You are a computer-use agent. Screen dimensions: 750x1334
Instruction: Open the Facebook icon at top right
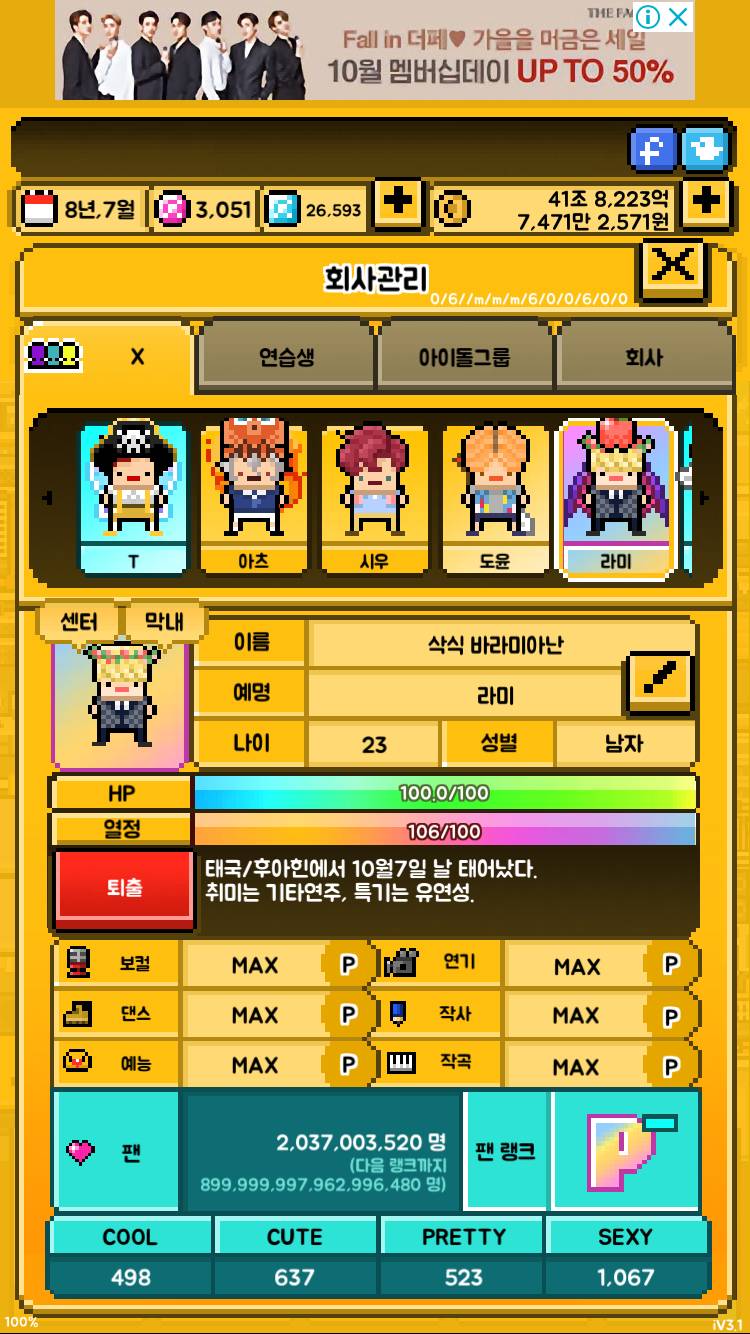[652, 149]
